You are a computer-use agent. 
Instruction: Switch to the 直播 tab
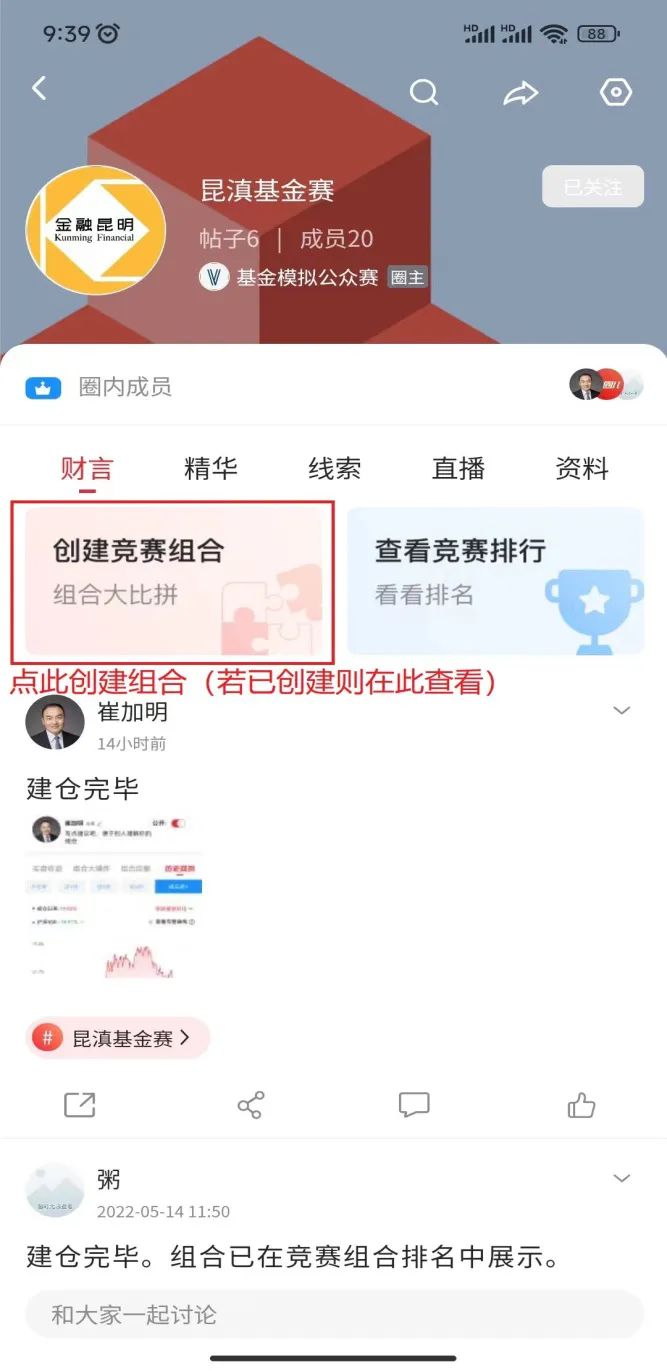point(458,468)
